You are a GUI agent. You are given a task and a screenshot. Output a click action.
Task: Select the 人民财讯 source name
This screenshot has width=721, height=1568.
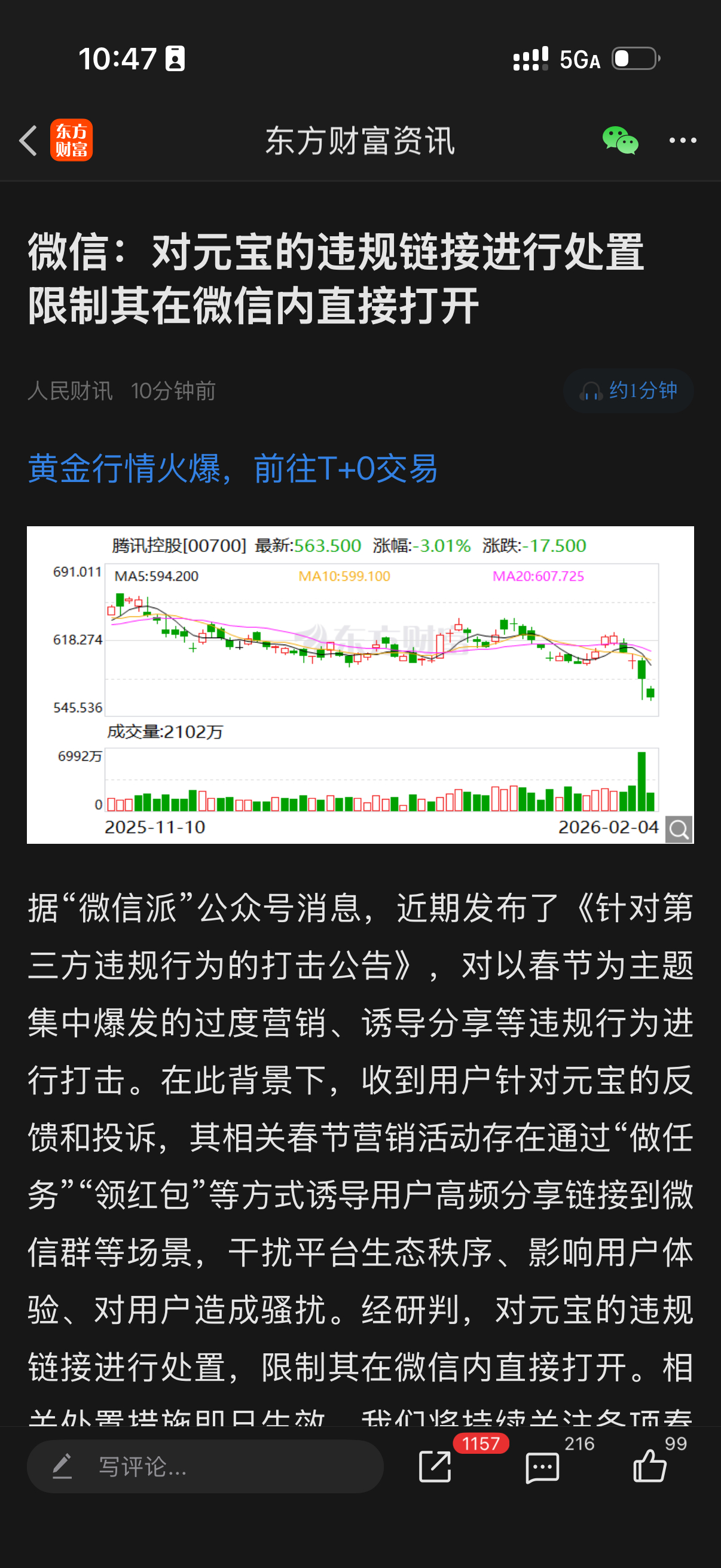[69, 391]
